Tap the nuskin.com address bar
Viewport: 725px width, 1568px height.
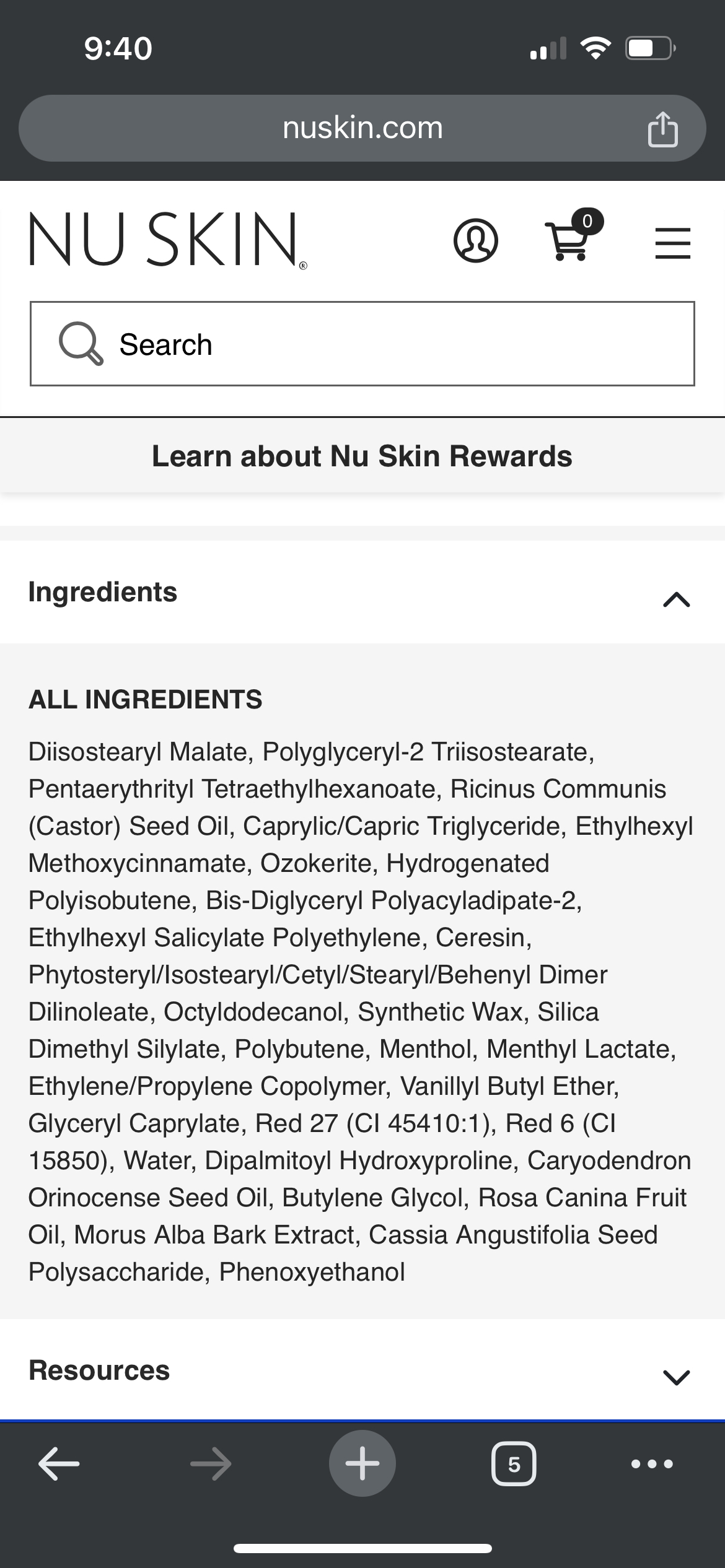tap(362, 128)
